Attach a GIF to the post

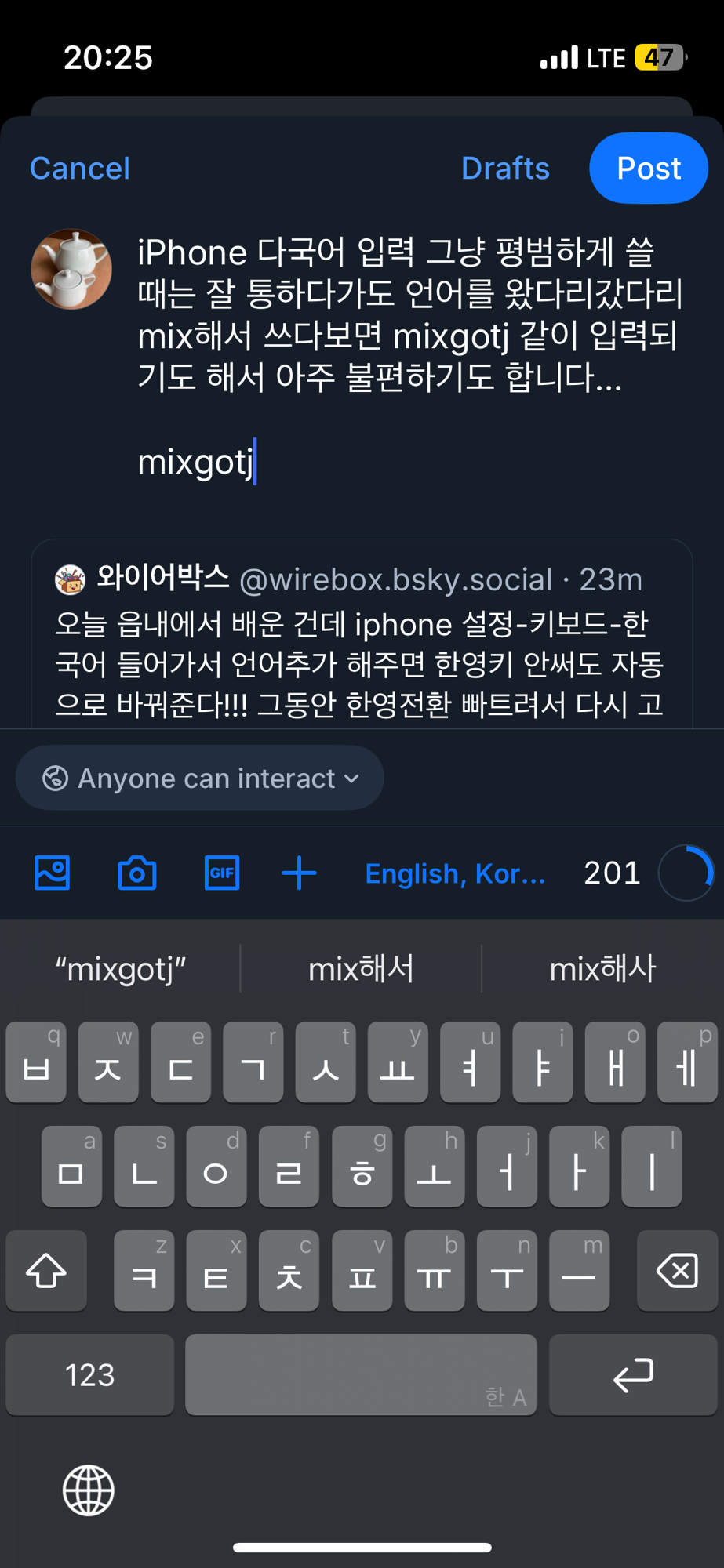(x=222, y=873)
